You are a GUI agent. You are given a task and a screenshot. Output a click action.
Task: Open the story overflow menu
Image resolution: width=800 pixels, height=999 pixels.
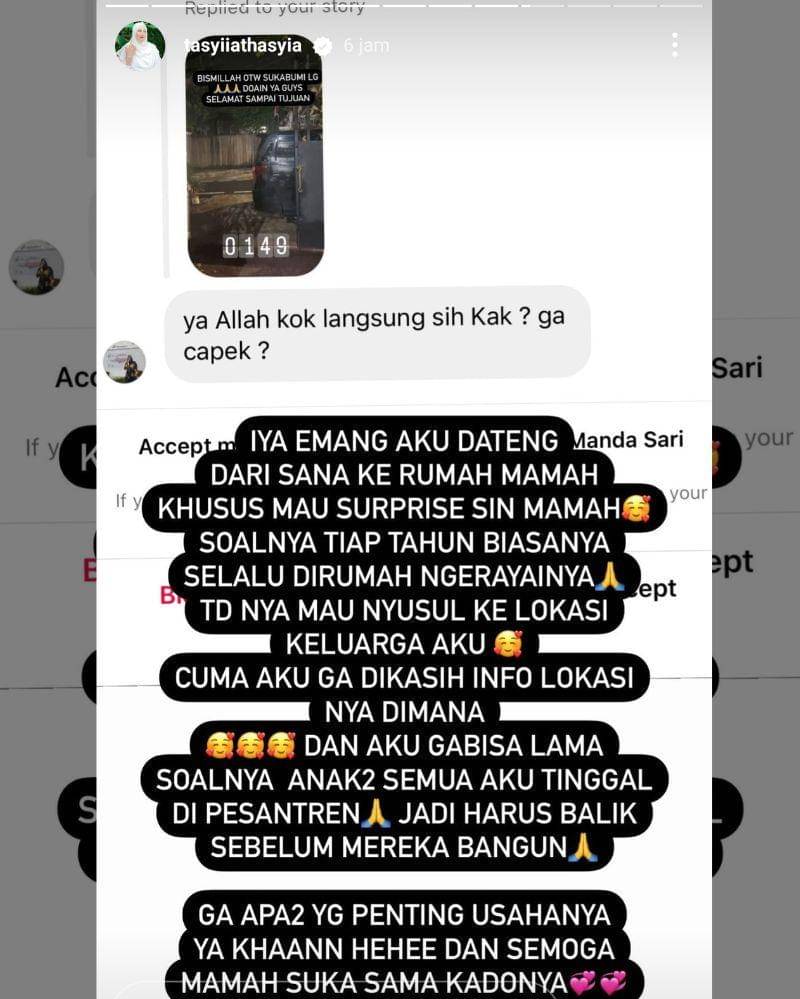coord(675,45)
